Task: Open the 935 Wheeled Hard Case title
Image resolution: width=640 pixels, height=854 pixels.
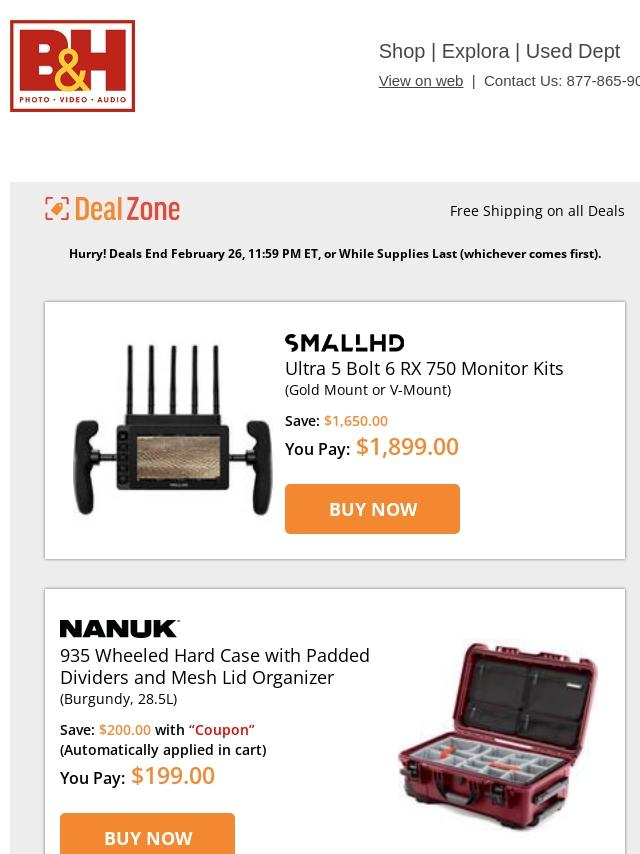Action: pos(215,666)
